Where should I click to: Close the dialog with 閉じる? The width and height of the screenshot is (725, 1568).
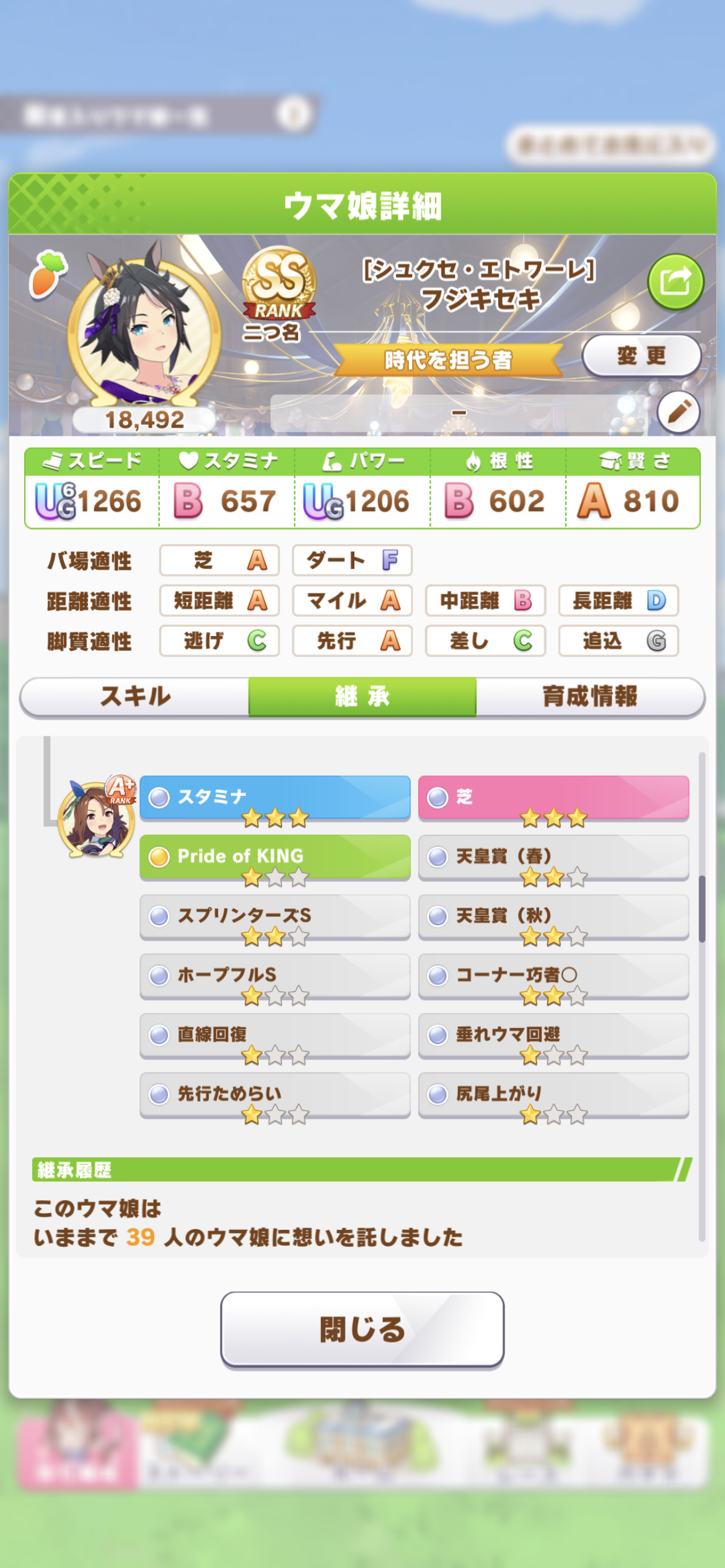click(x=362, y=1329)
